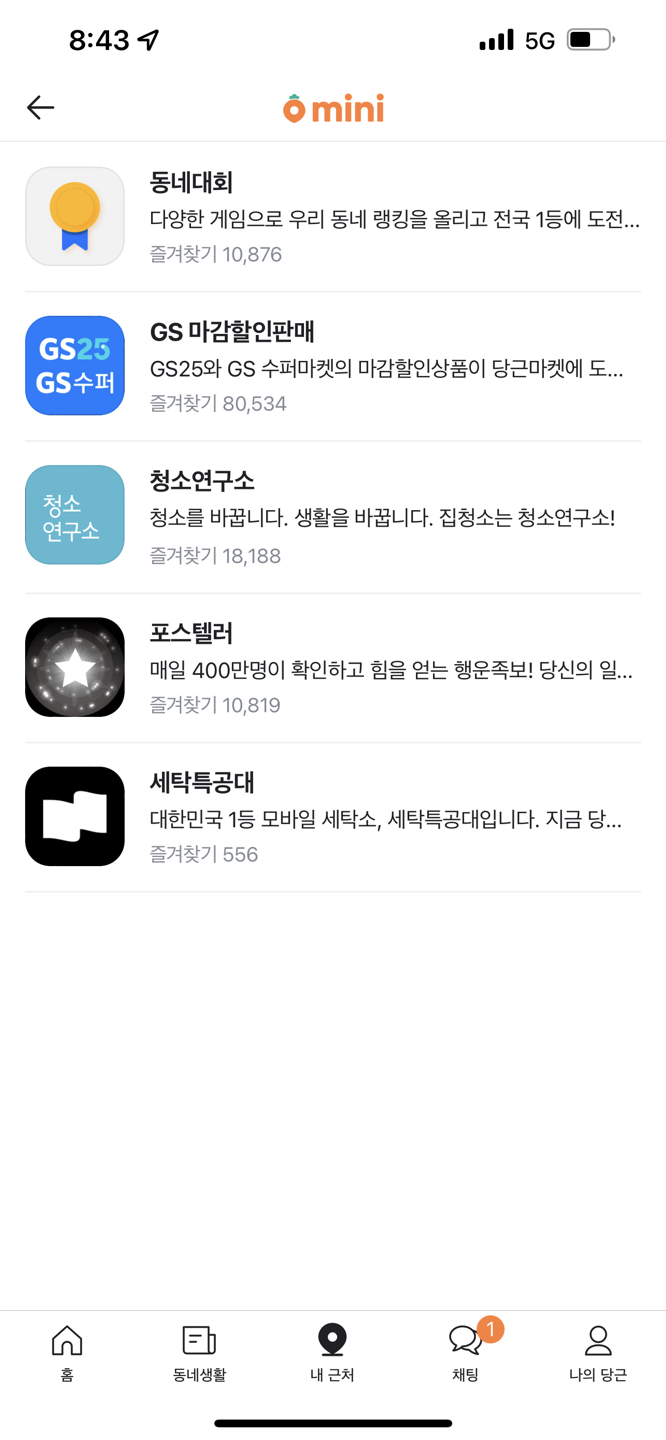This screenshot has width=666, height=1440.
Task: Open the 청소연구소 mini app
Action: (333, 516)
